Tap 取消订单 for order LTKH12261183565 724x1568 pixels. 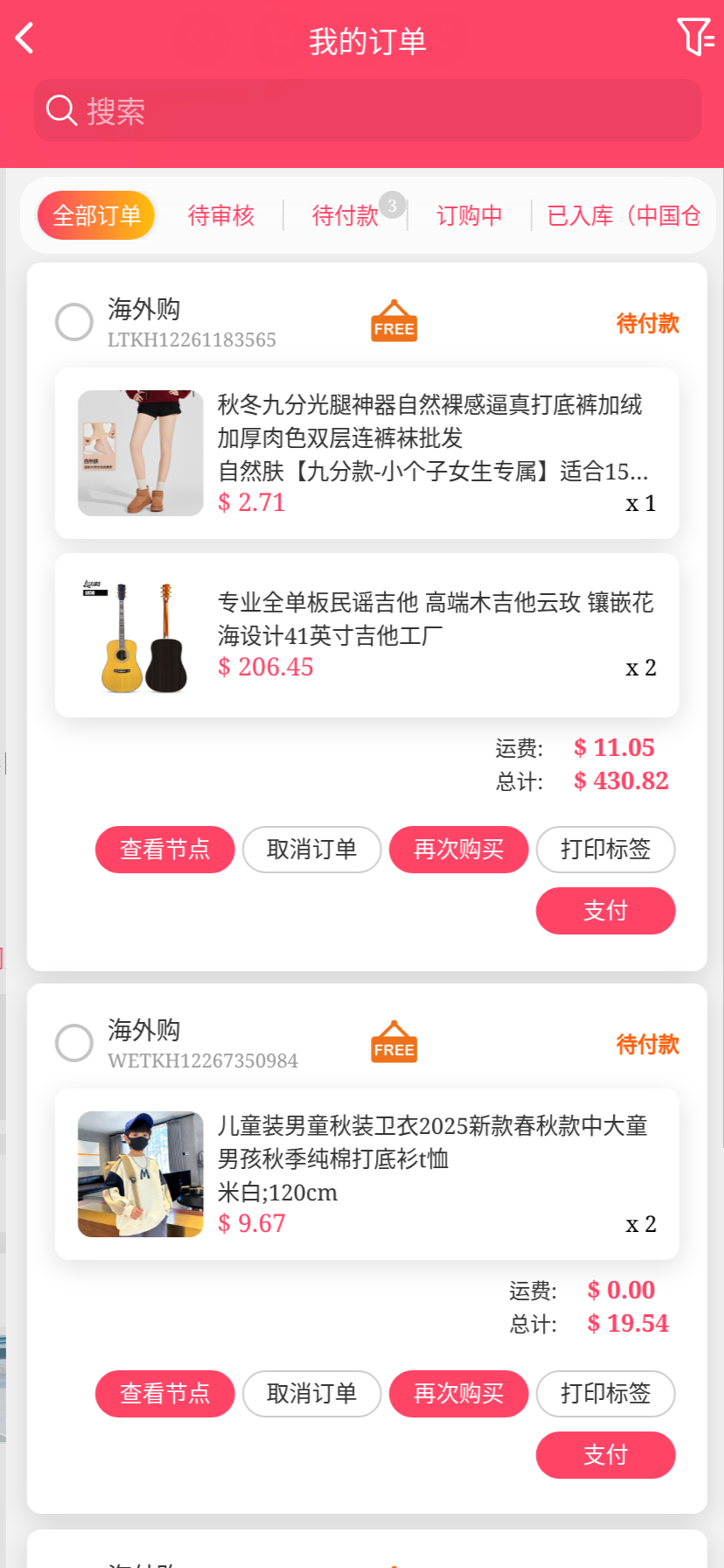point(312,850)
